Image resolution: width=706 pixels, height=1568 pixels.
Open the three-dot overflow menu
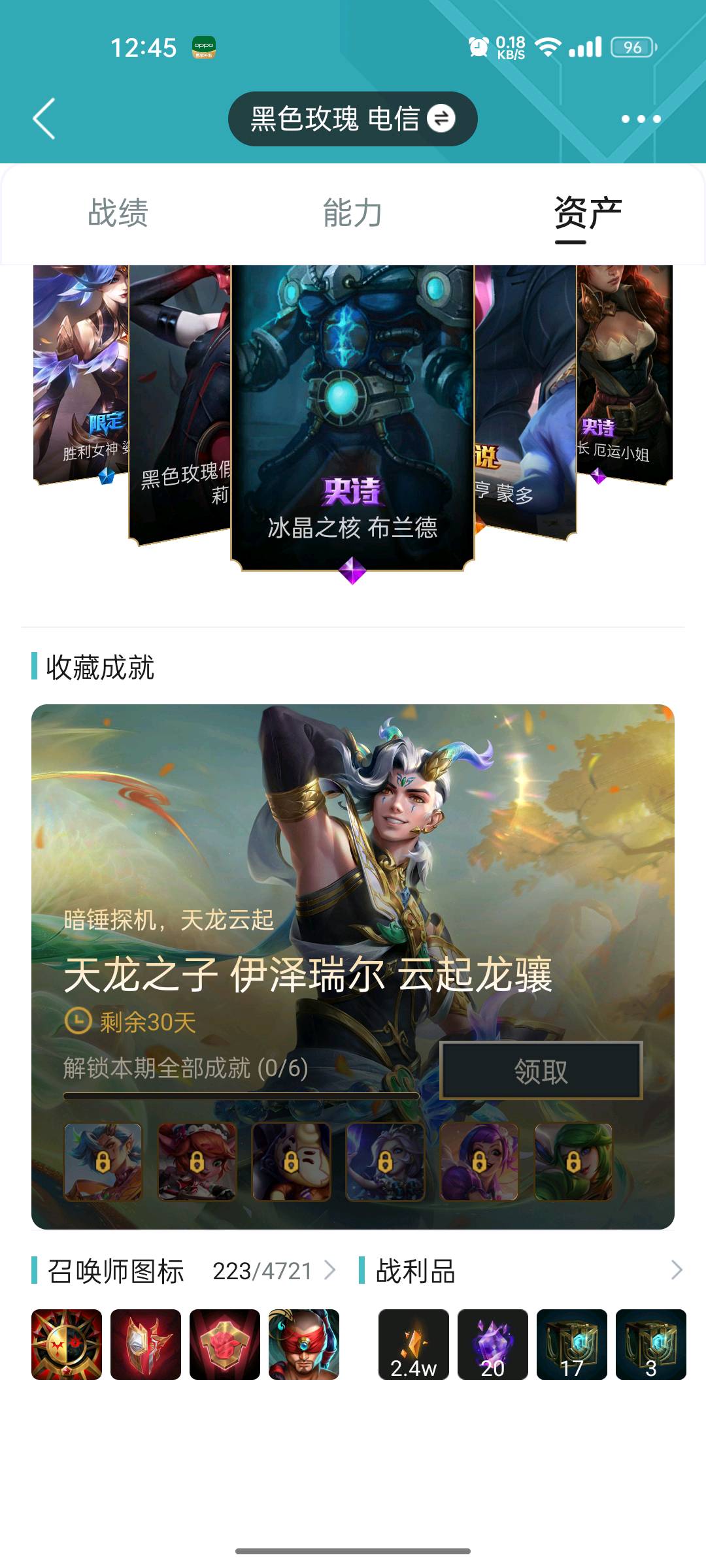[x=641, y=119]
